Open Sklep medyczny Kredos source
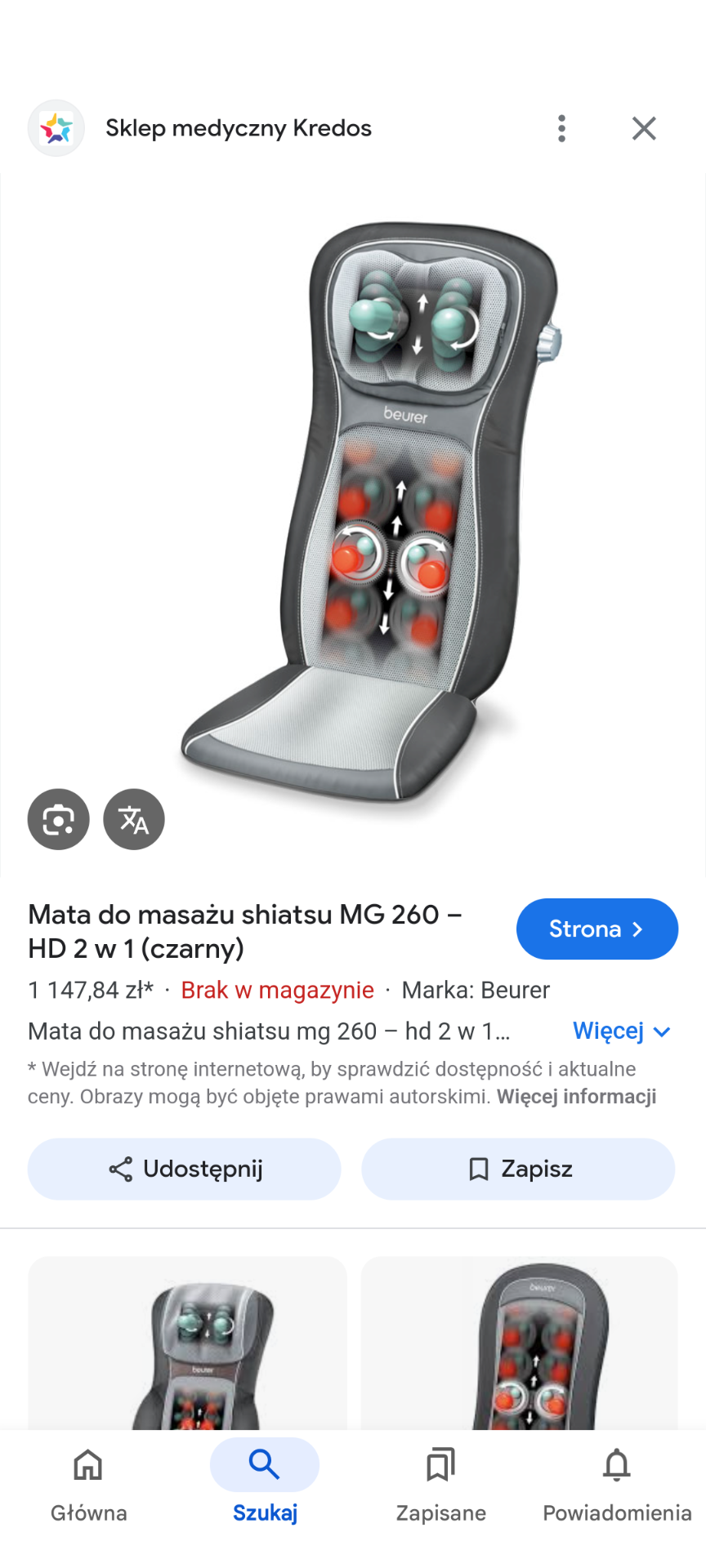Screen dimensions: 706x1568 [238, 128]
